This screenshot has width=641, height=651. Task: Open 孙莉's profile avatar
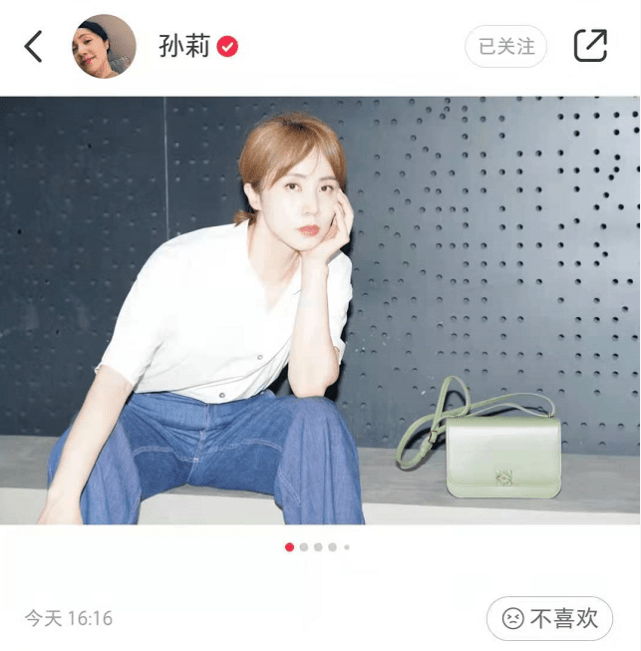104,46
